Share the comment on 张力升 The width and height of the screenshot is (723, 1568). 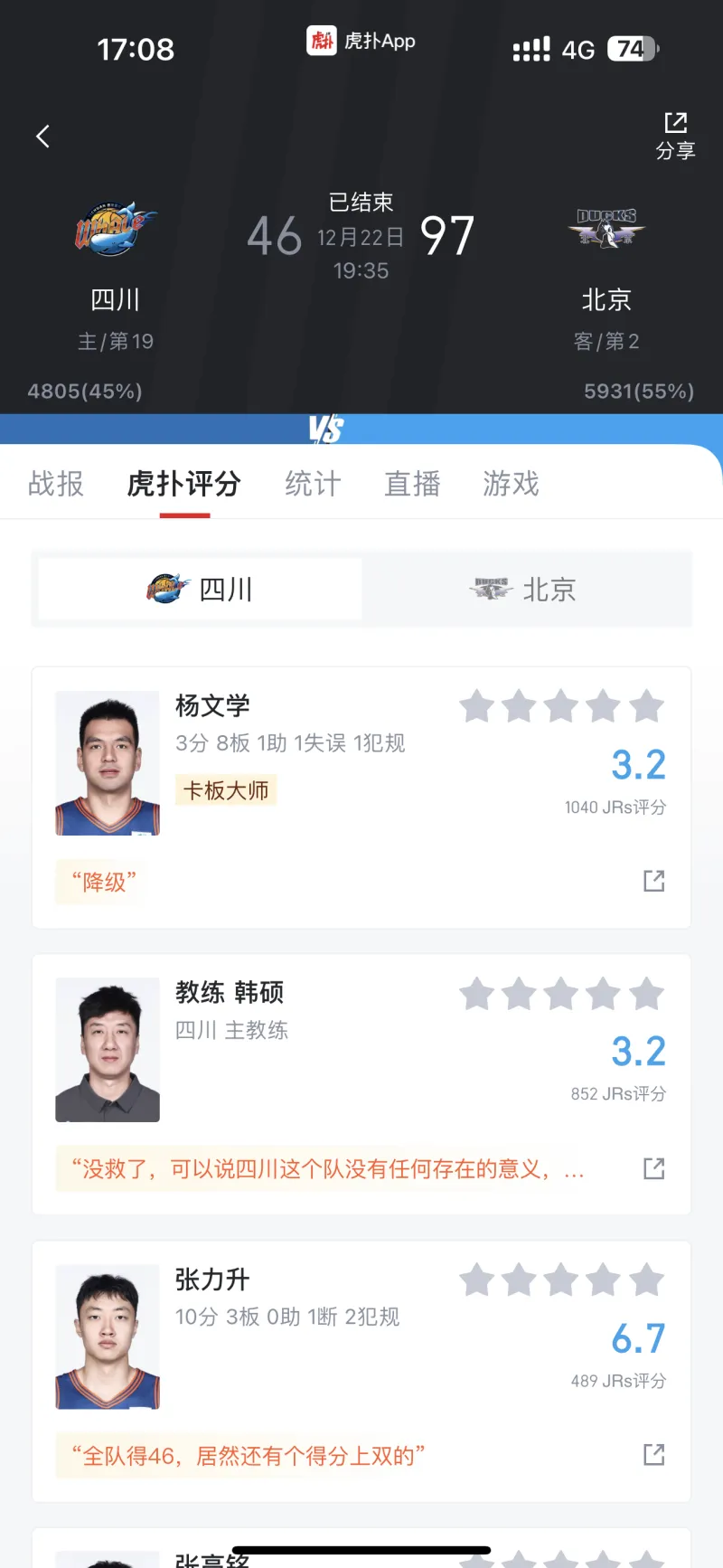click(653, 1455)
